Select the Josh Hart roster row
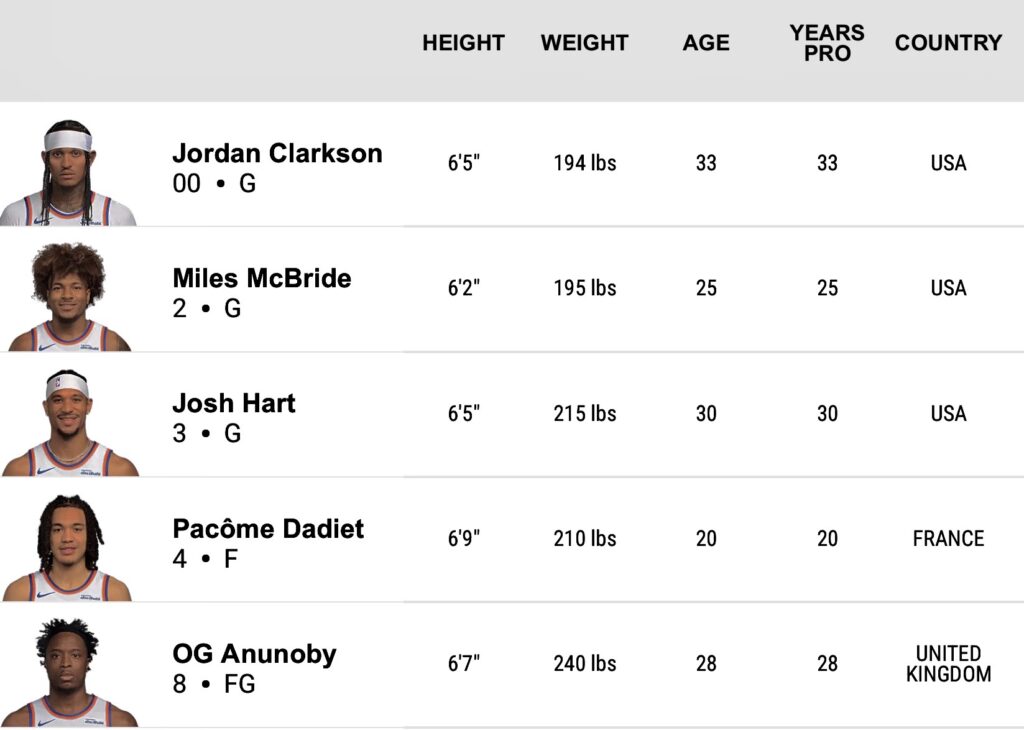The height and width of the screenshot is (730, 1024). click(x=234, y=404)
